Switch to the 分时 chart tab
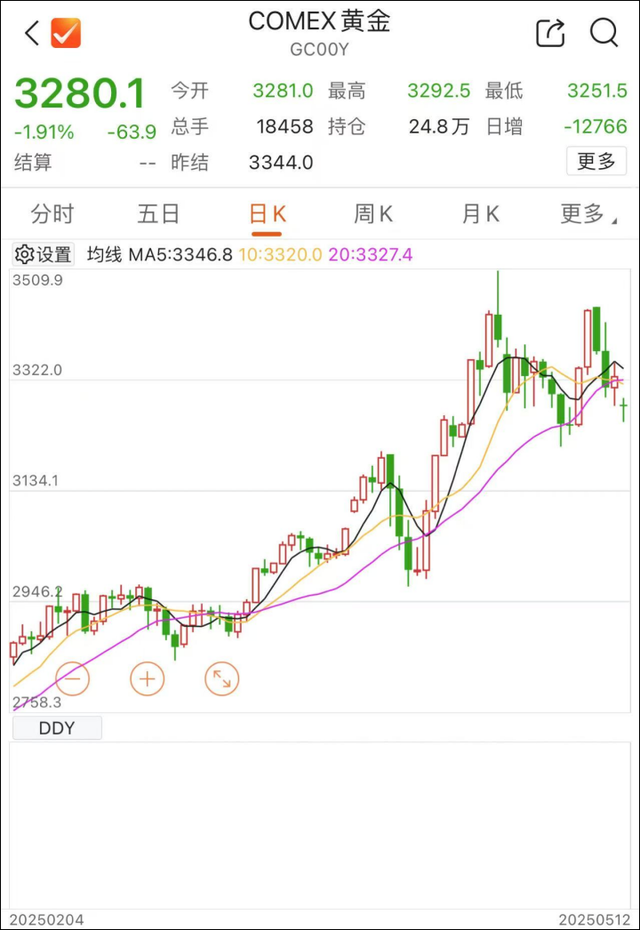The width and height of the screenshot is (640, 930). [52, 214]
